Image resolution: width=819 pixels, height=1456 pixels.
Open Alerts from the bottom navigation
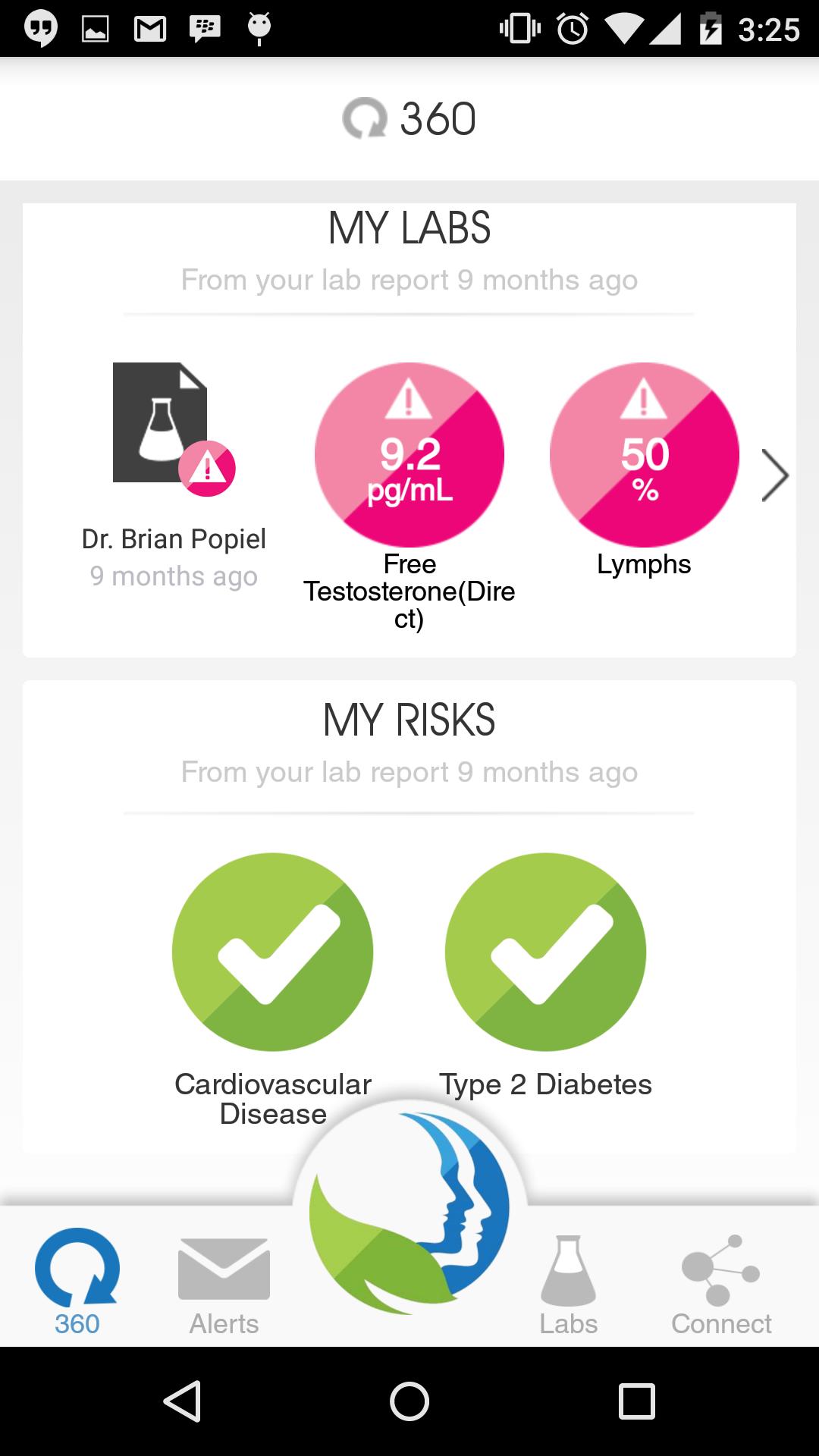[x=224, y=1282]
